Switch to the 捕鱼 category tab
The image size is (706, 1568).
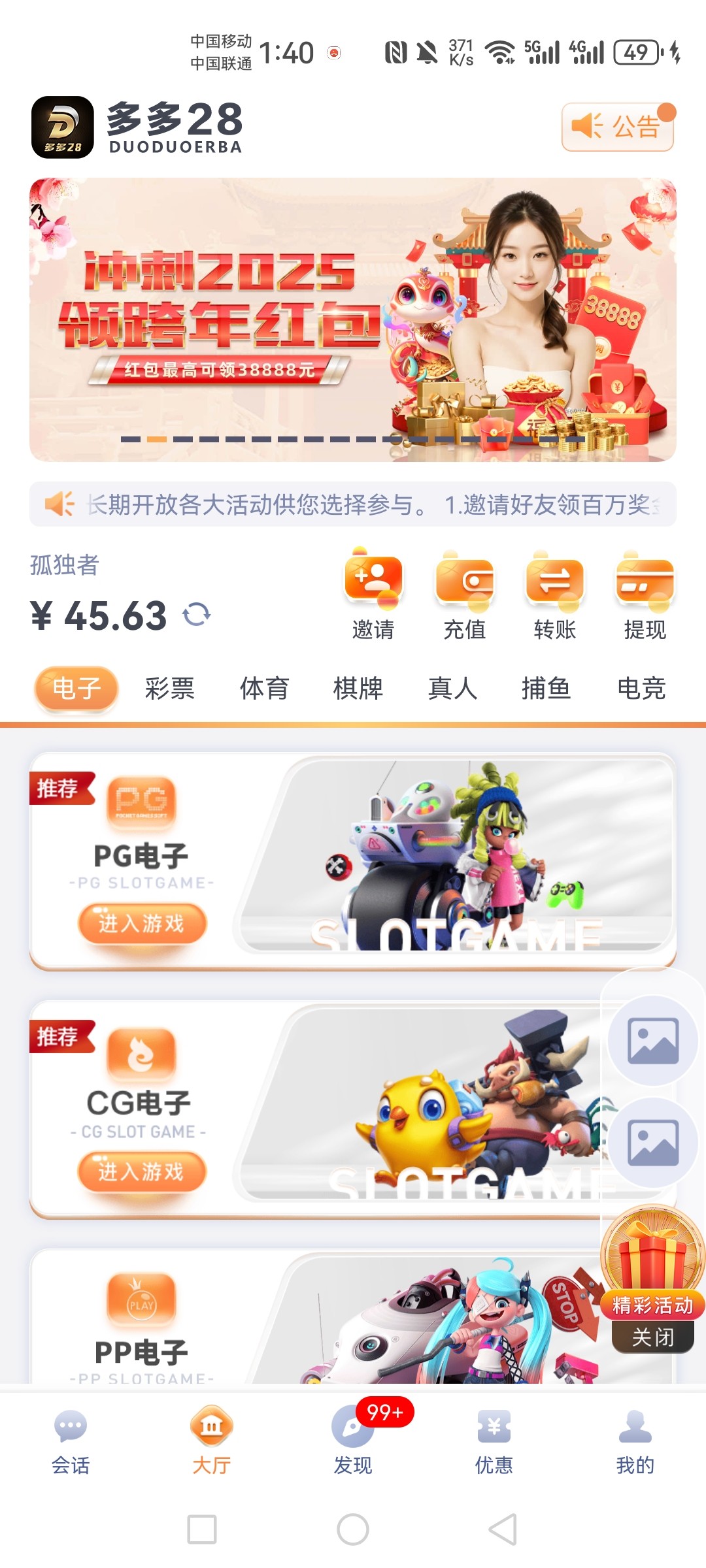pyautogui.click(x=546, y=689)
